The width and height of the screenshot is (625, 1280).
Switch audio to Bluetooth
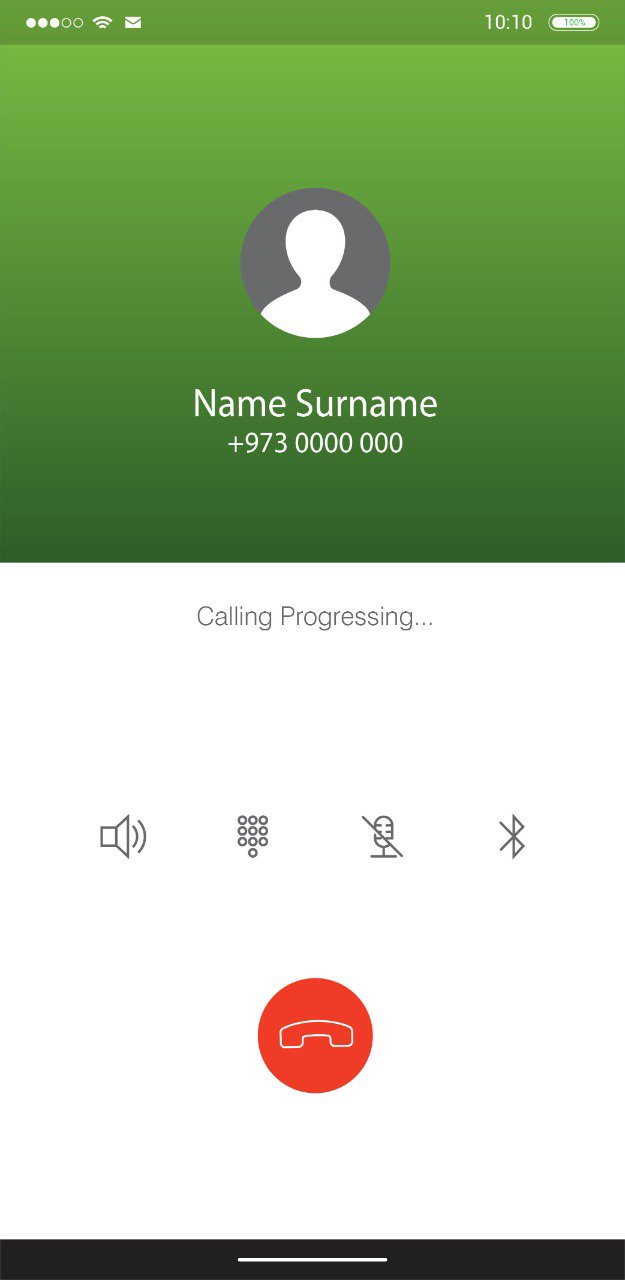[512, 837]
